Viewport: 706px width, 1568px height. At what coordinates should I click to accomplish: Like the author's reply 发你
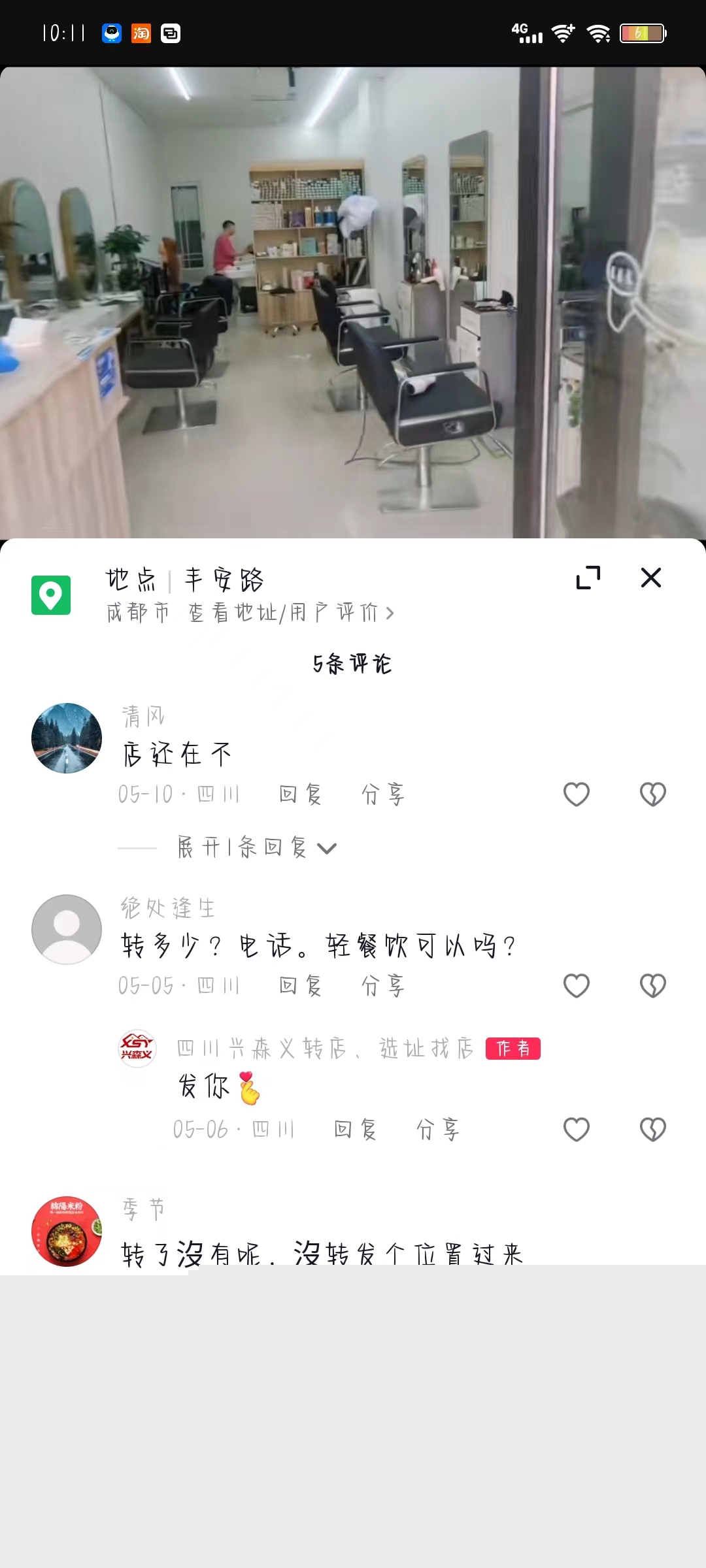click(576, 1130)
